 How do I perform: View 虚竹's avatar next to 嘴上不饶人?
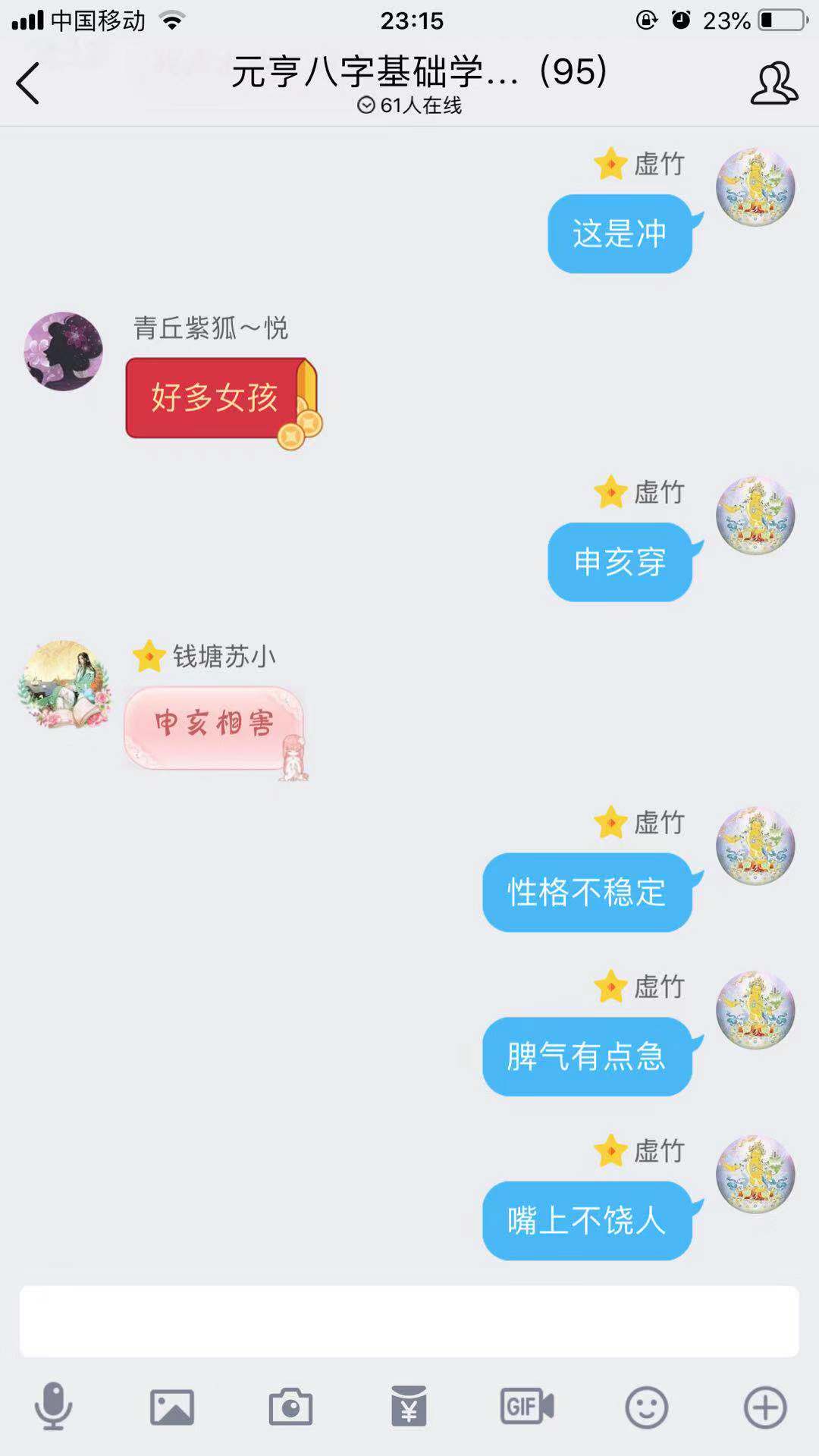coord(755,1174)
